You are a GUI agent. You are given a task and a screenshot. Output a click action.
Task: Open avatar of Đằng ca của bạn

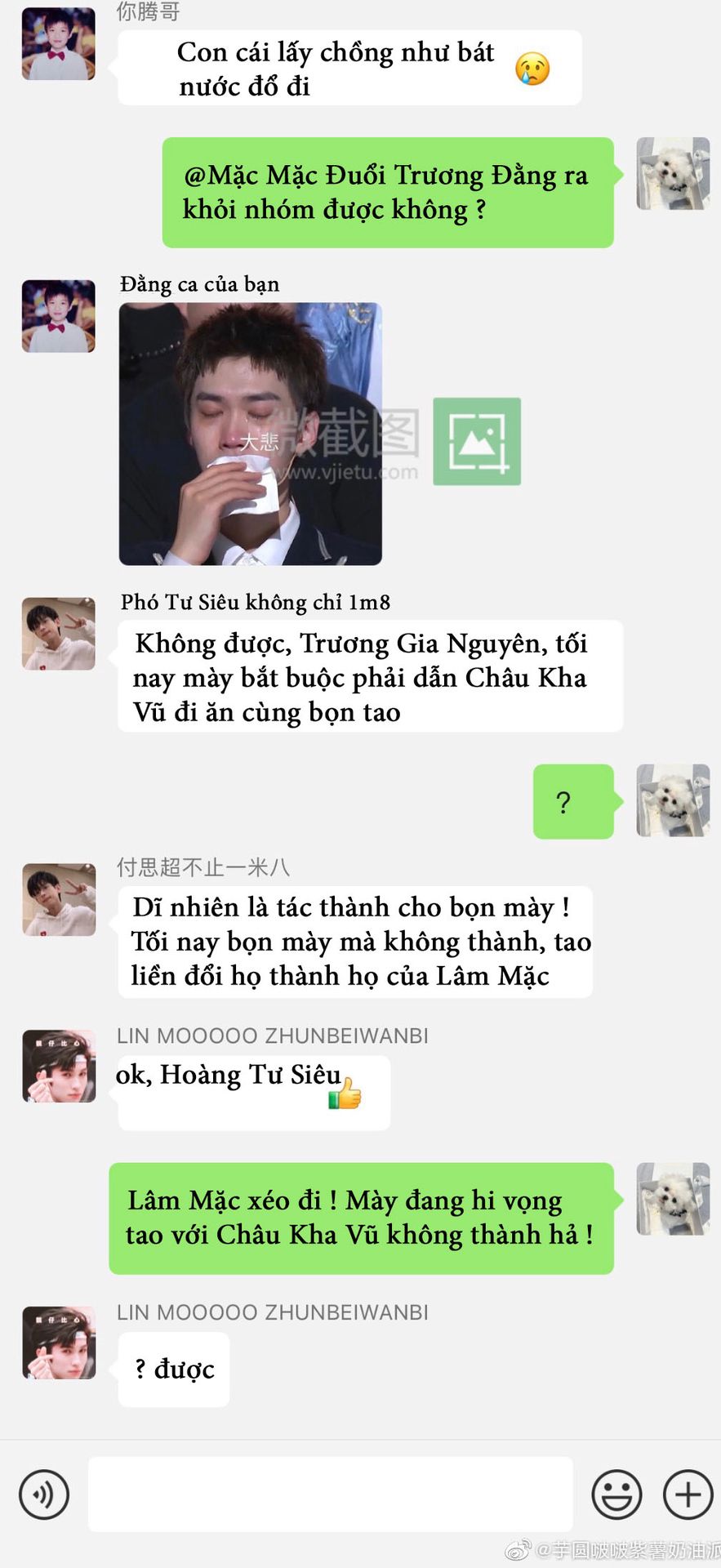click(59, 317)
